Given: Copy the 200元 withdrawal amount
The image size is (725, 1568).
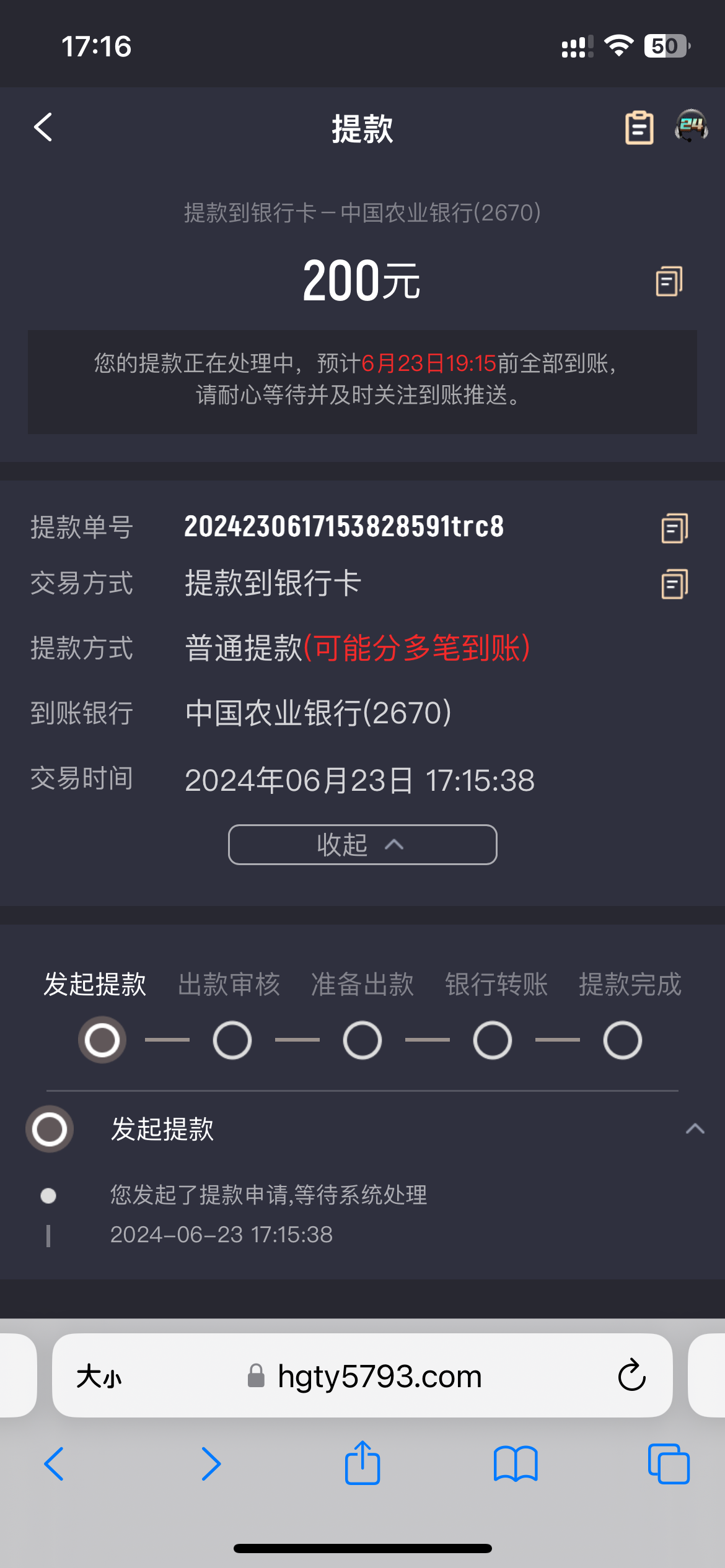Looking at the screenshot, I should tap(669, 282).
